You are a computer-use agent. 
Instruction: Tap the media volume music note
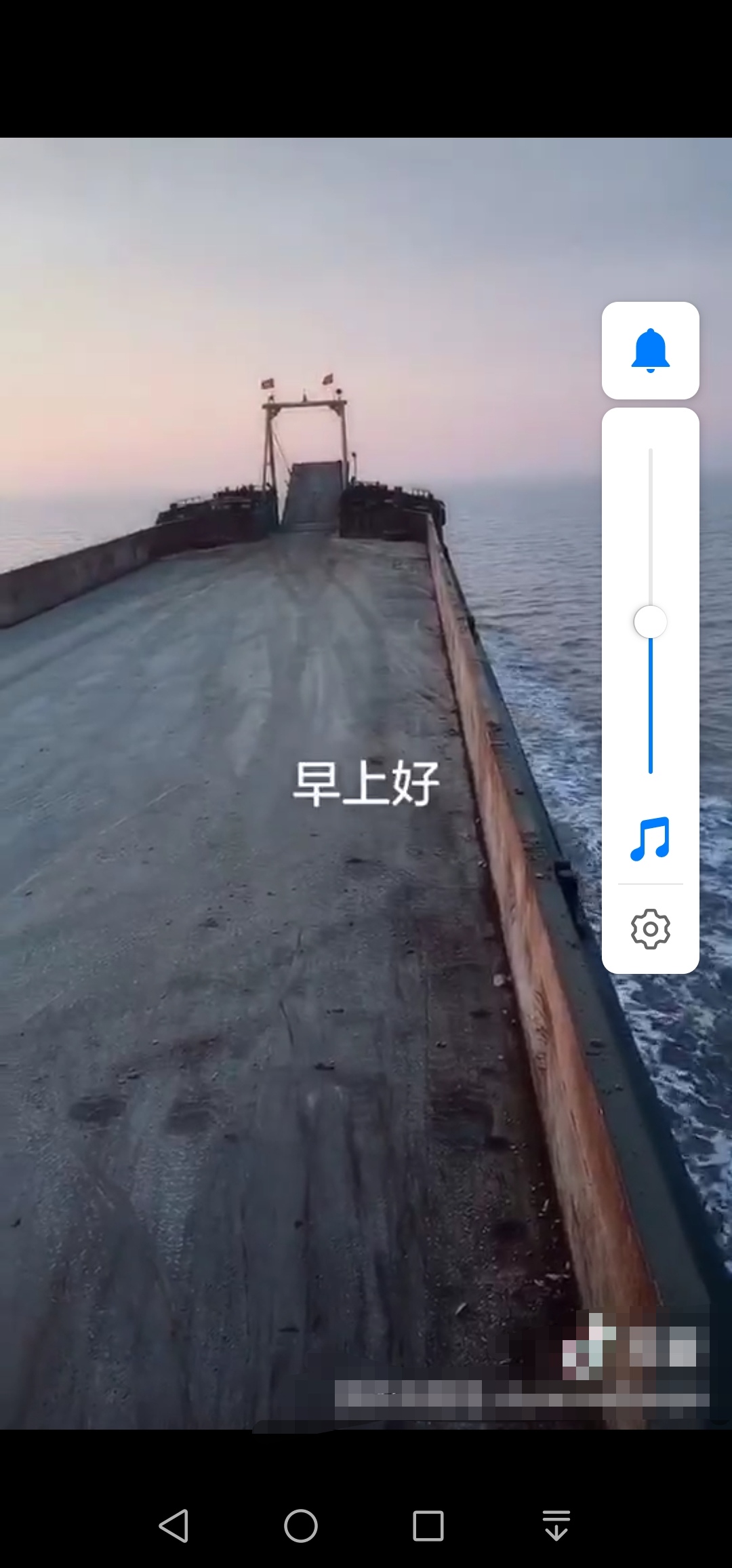tap(650, 839)
